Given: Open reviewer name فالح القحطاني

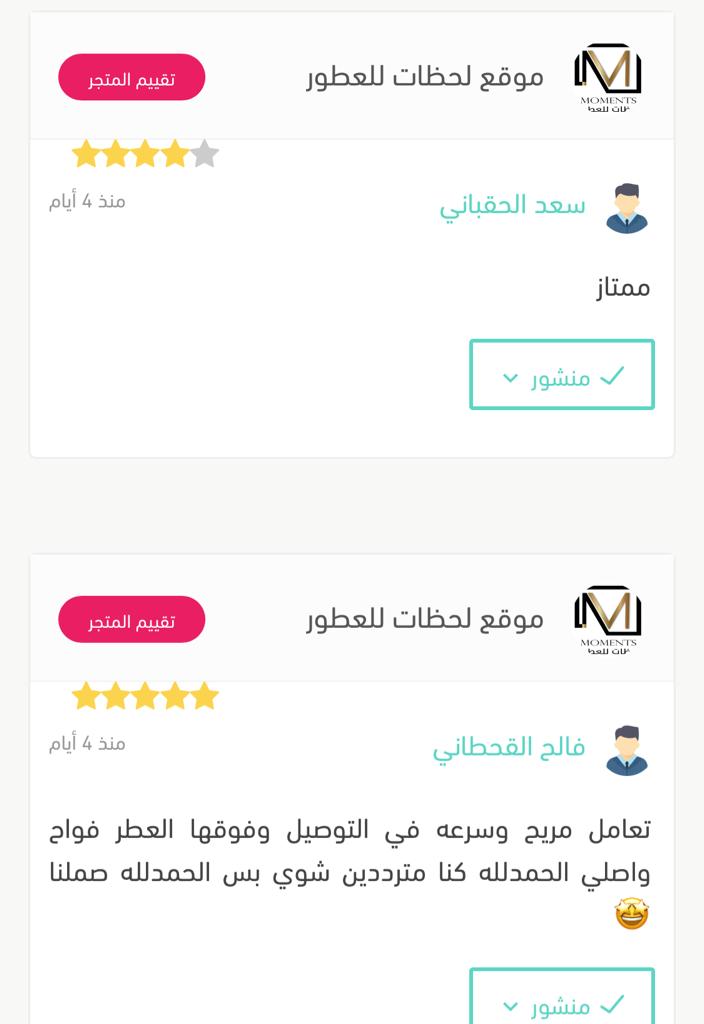Looking at the screenshot, I should click(x=508, y=747).
